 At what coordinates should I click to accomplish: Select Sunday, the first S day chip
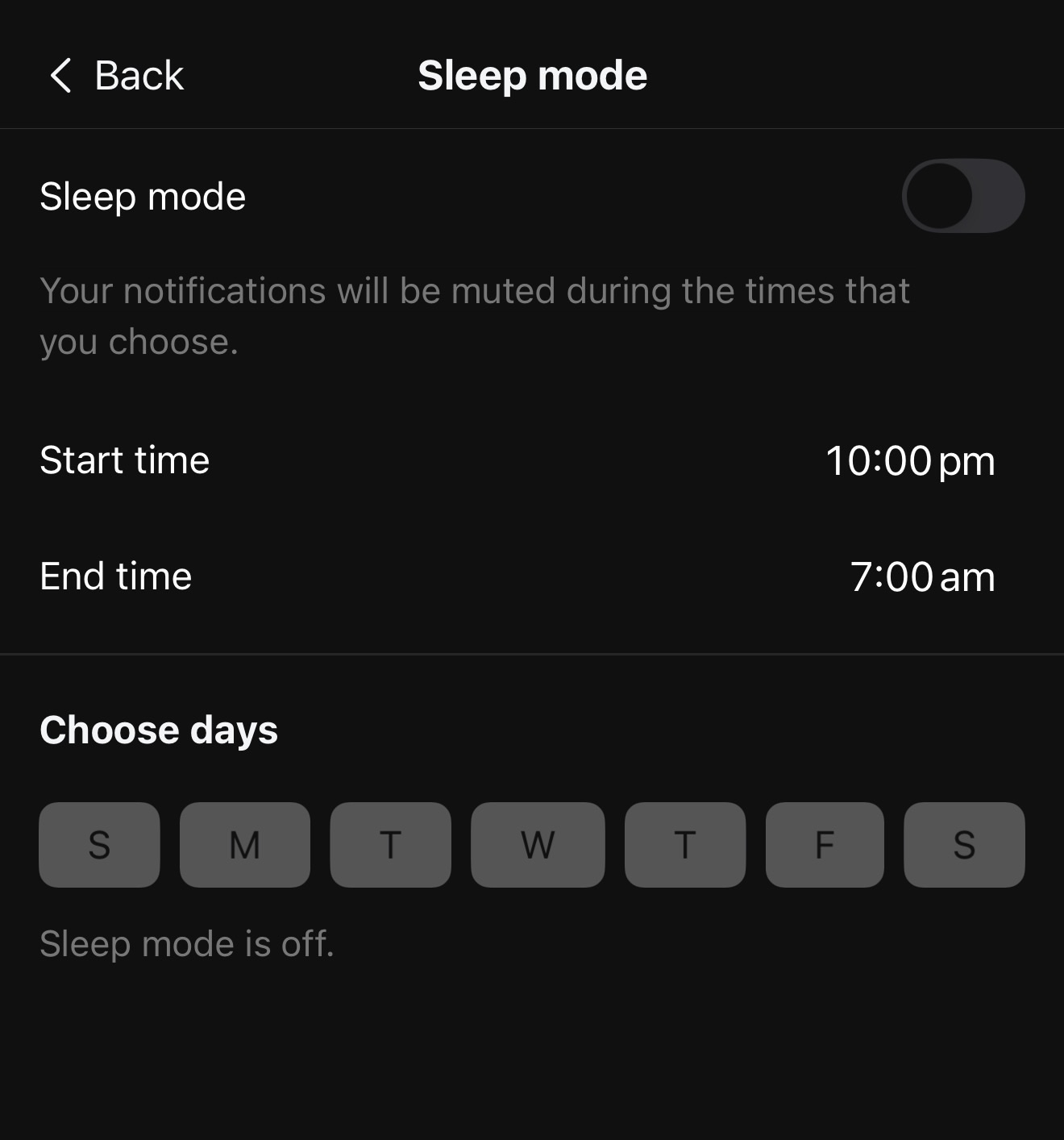point(99,845)
